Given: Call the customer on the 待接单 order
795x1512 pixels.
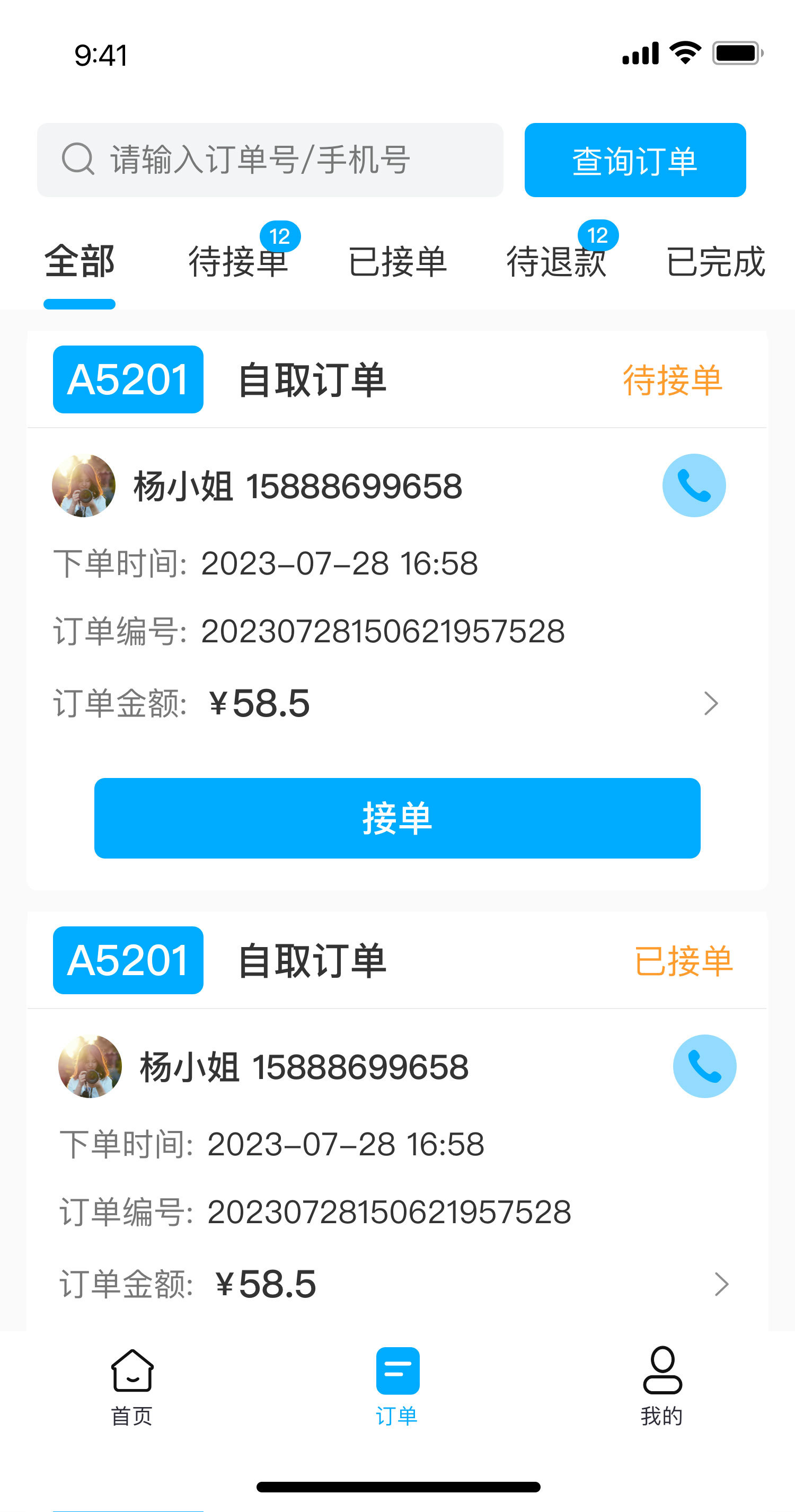Looking at the screenshot, I should pyautogui.click(x=694, y=485).
